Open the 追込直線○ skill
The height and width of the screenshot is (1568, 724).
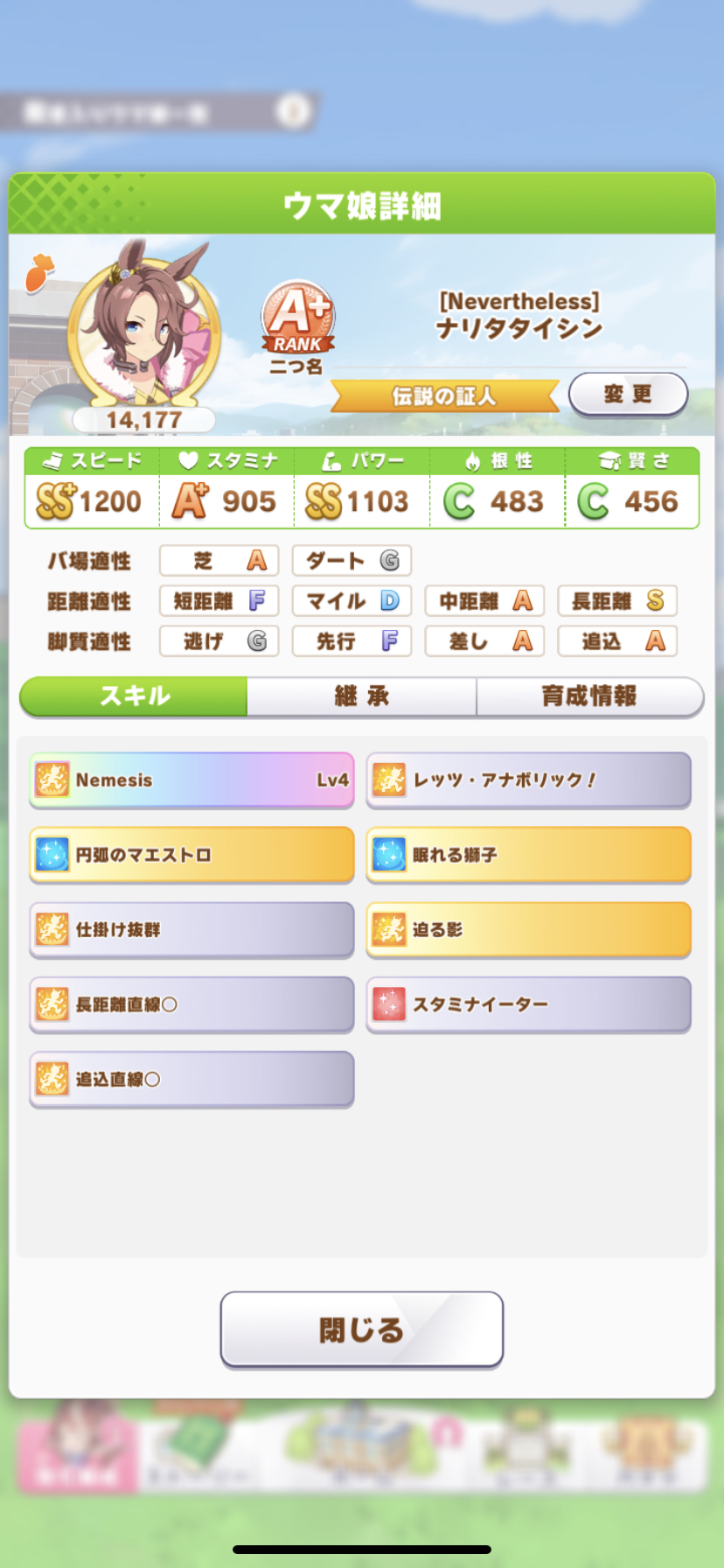point(191,1079)
